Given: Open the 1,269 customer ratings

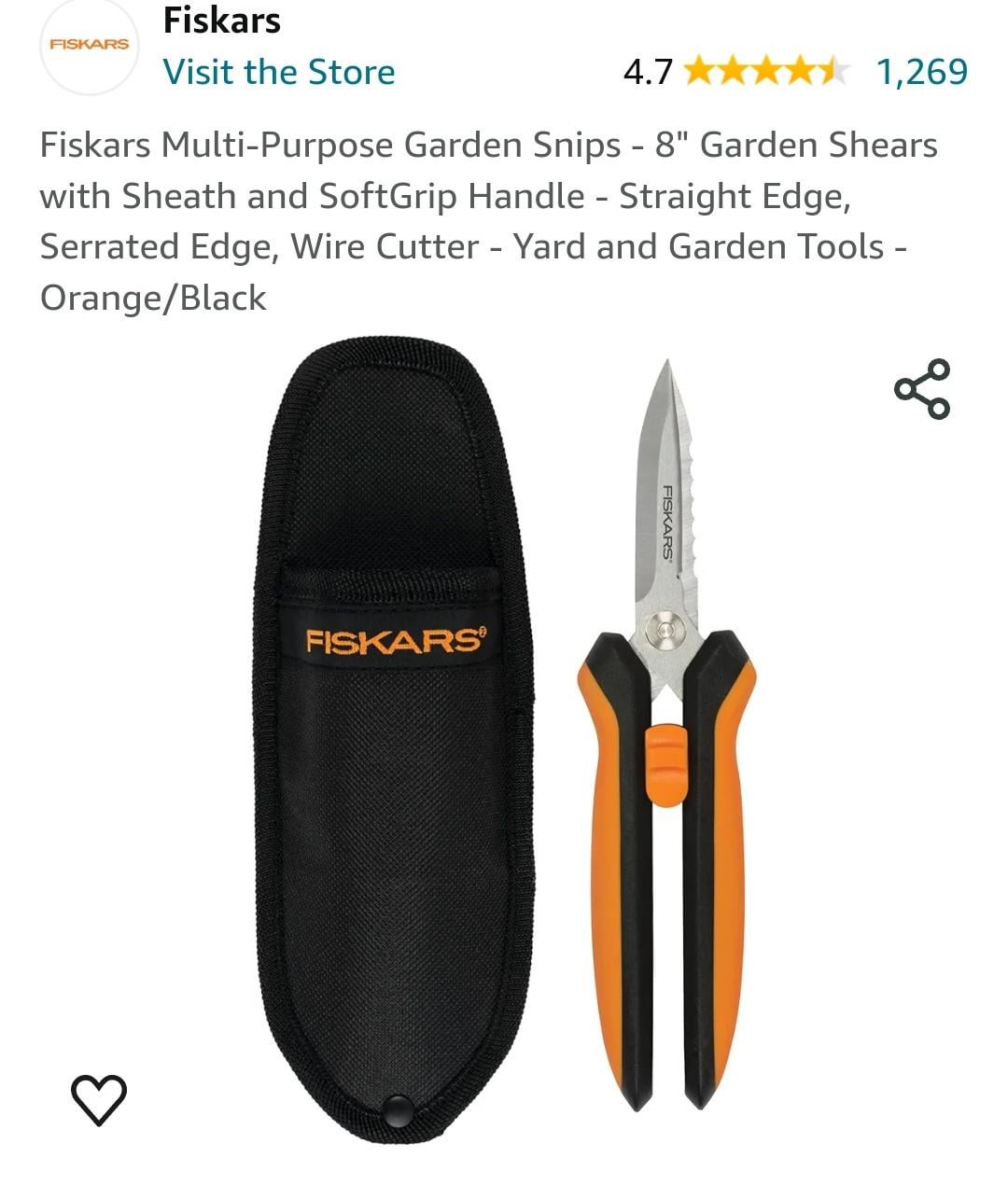Looking at the screenshot, I should (922, 72).
